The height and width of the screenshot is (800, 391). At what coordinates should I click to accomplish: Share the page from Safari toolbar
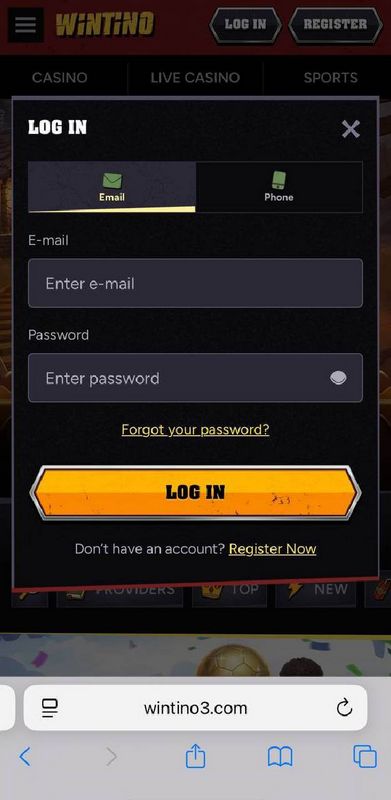point(196,756)
